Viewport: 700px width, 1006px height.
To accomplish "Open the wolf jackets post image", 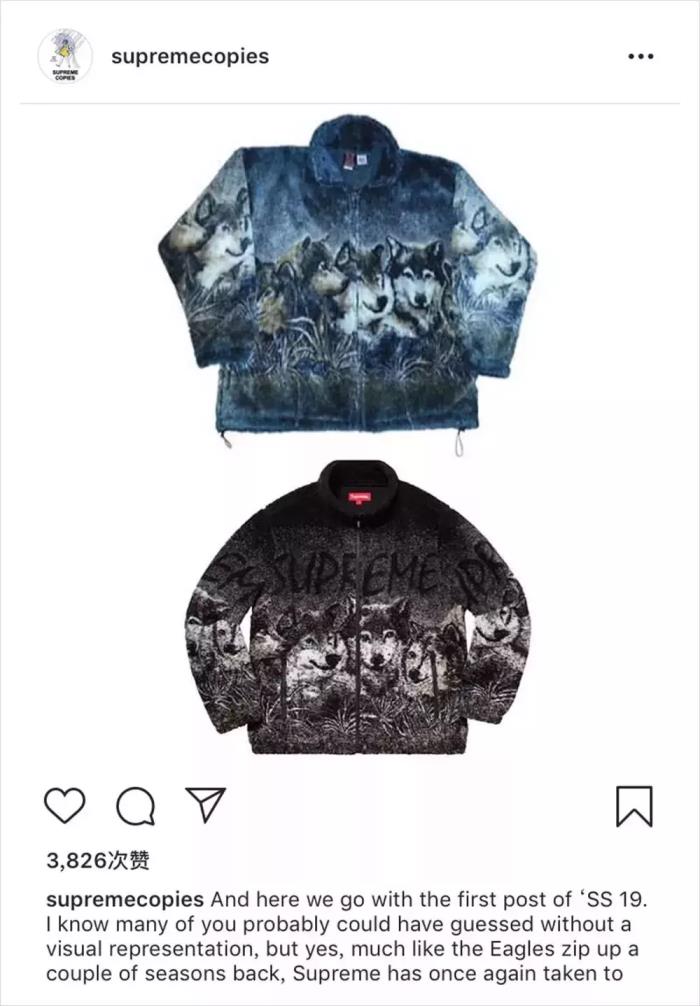I will click(350, 440).
